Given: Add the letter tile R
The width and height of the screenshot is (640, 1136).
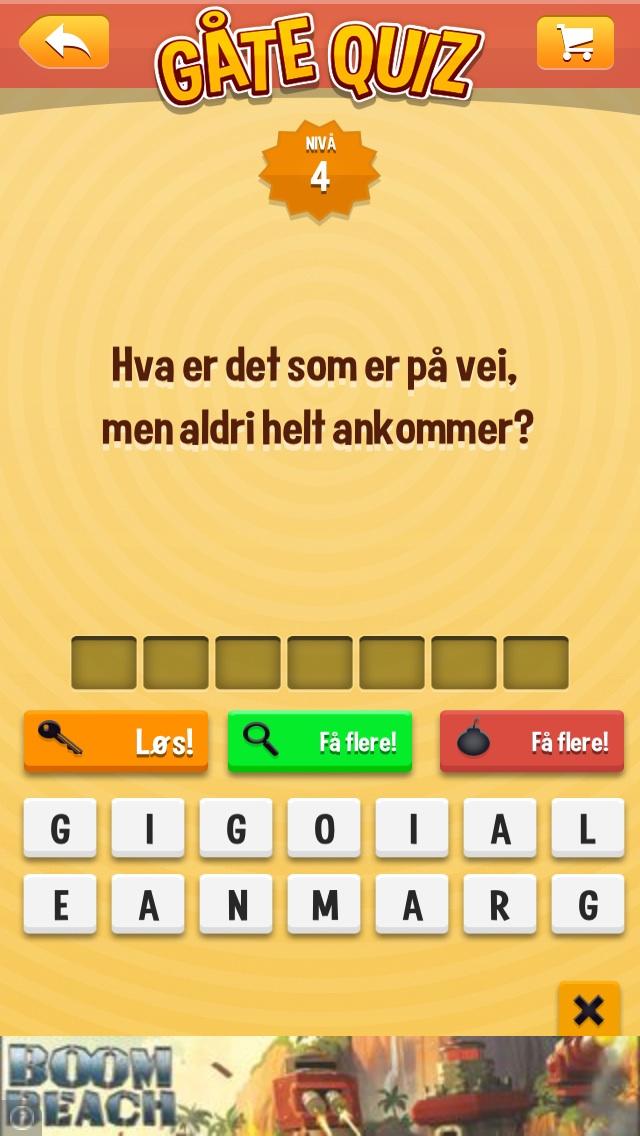Looking at the screenshot, I should click(x=500, y=904).
